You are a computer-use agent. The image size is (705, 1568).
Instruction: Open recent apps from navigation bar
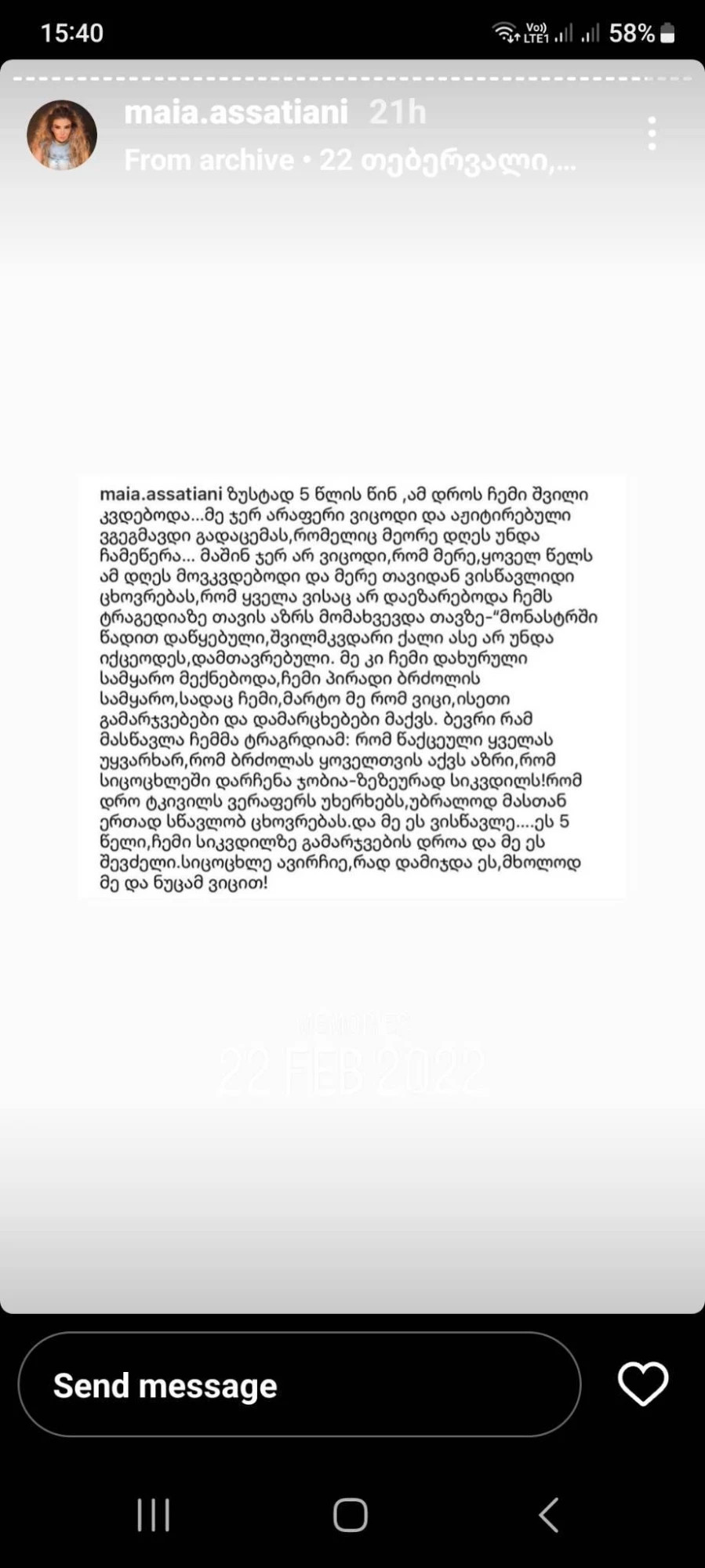tap(154, 1515)
